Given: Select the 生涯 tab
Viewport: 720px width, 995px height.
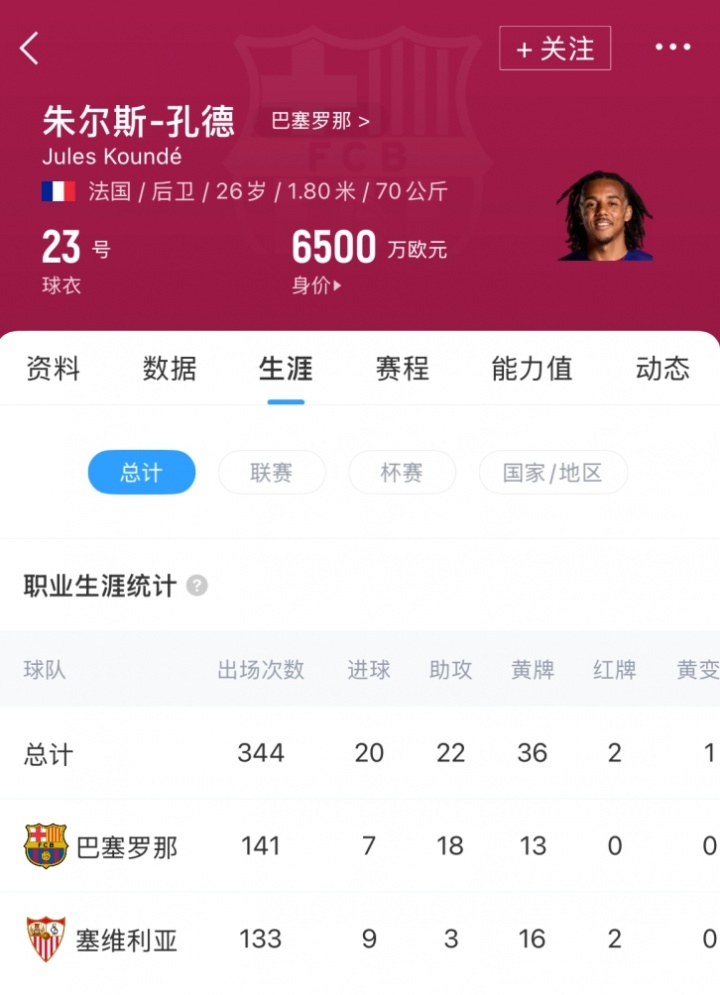Looking at the screenshot, I should [286, 368].
